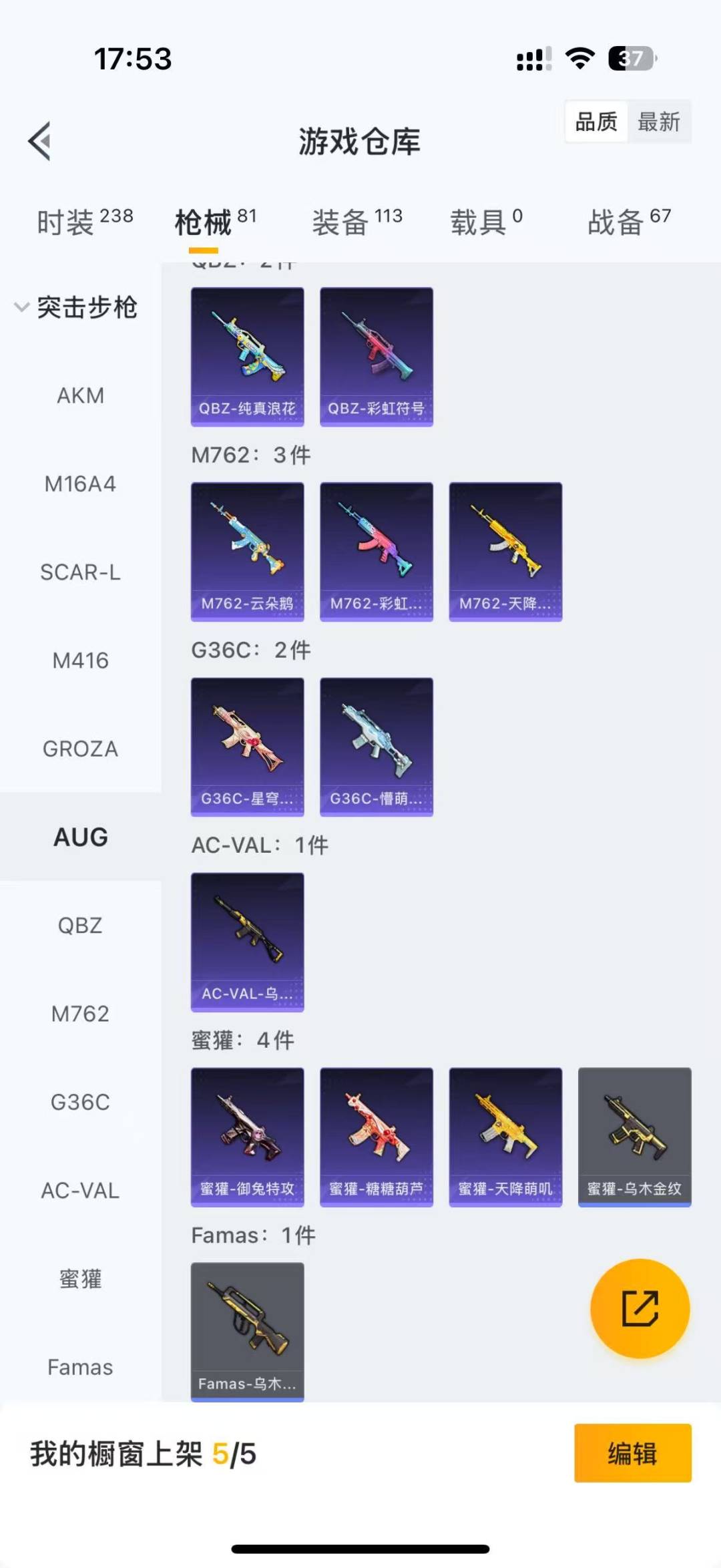Tap the 编辑 button
The height and width of the screenshot is (1568, 721).
coord(633,1453)
